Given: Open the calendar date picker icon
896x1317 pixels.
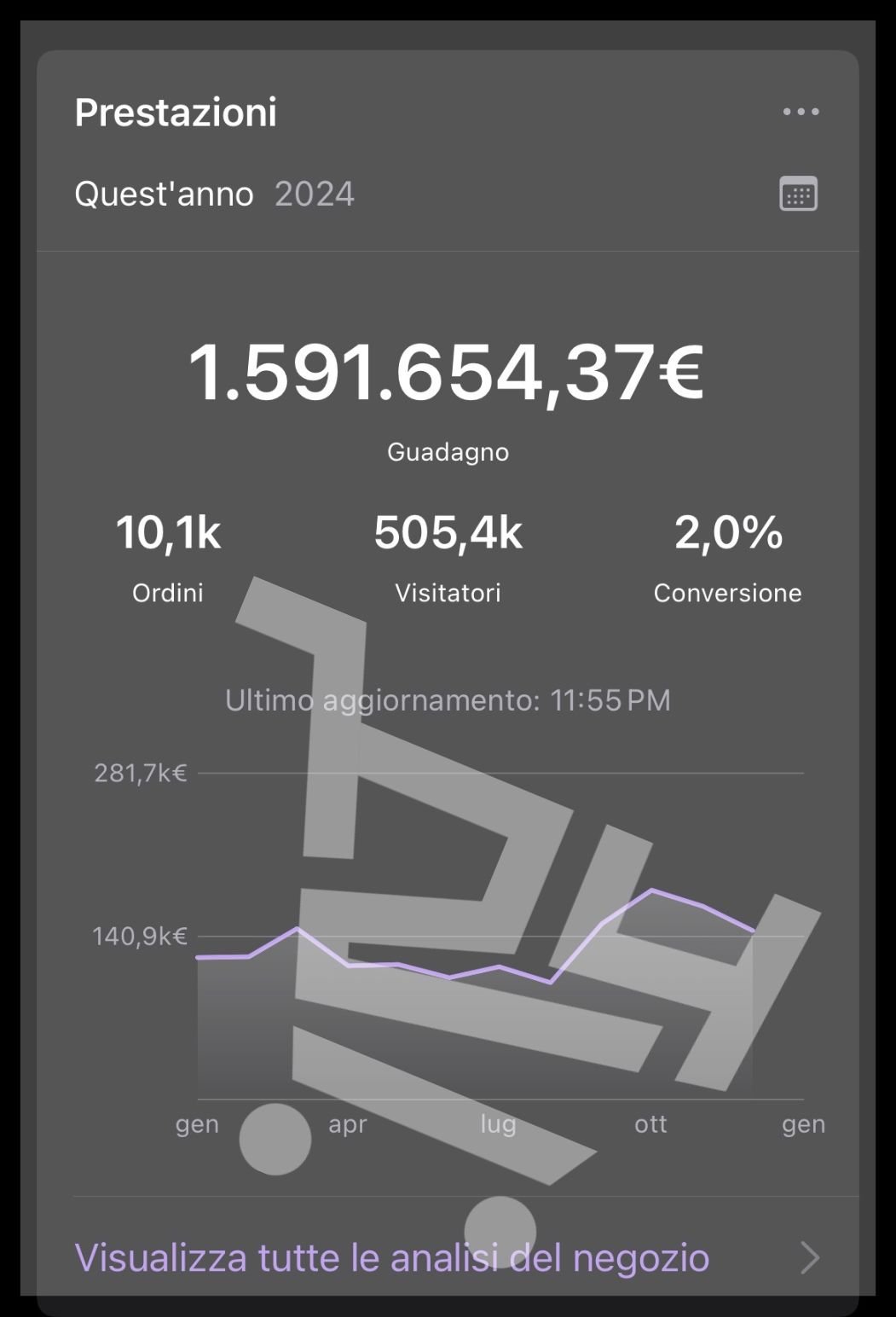Looking at the screenshot, I should (799, 194).
